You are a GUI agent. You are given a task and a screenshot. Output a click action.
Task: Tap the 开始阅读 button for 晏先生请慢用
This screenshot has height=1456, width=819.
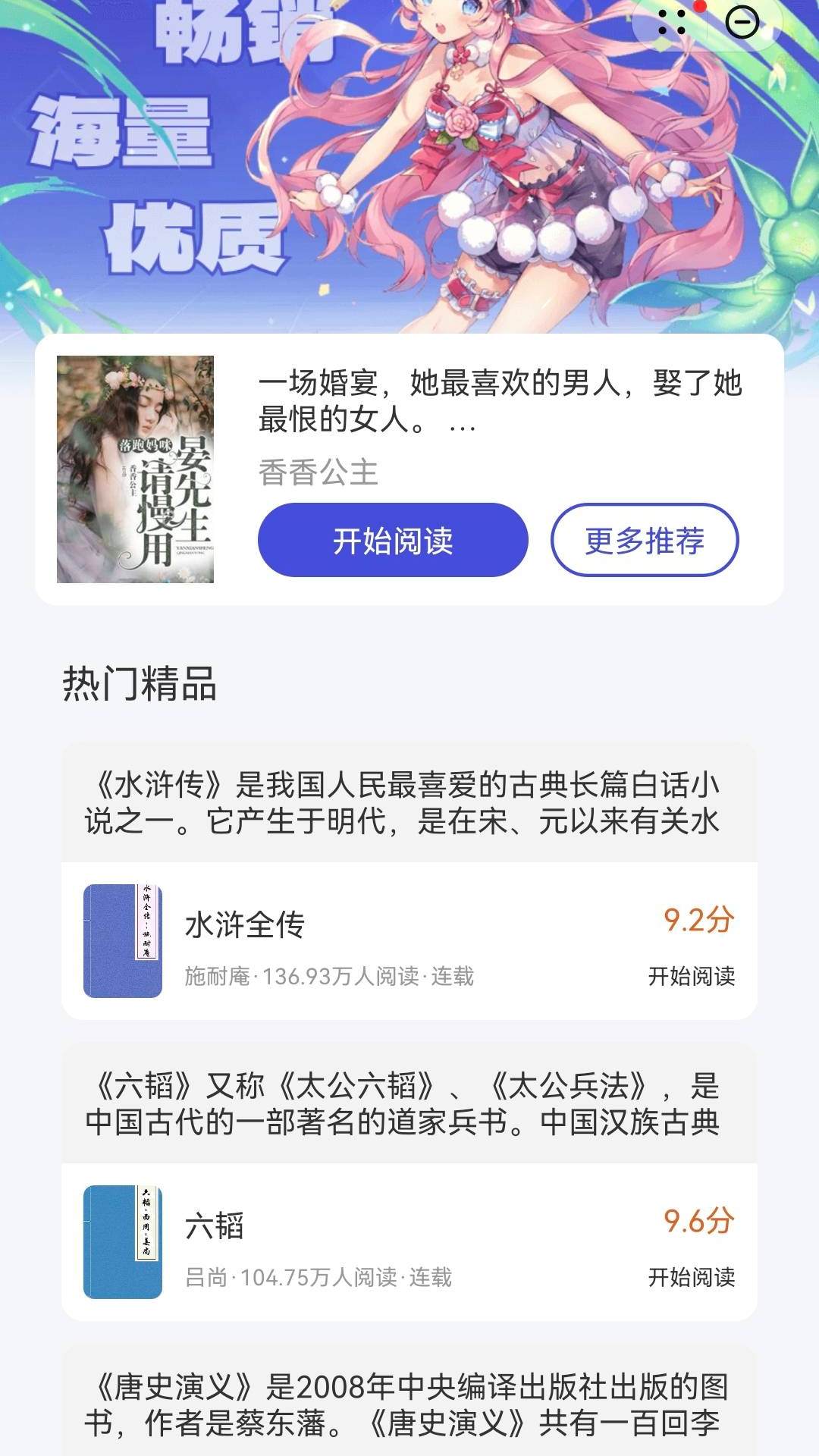pyautogui.click(x=393, y=541)
